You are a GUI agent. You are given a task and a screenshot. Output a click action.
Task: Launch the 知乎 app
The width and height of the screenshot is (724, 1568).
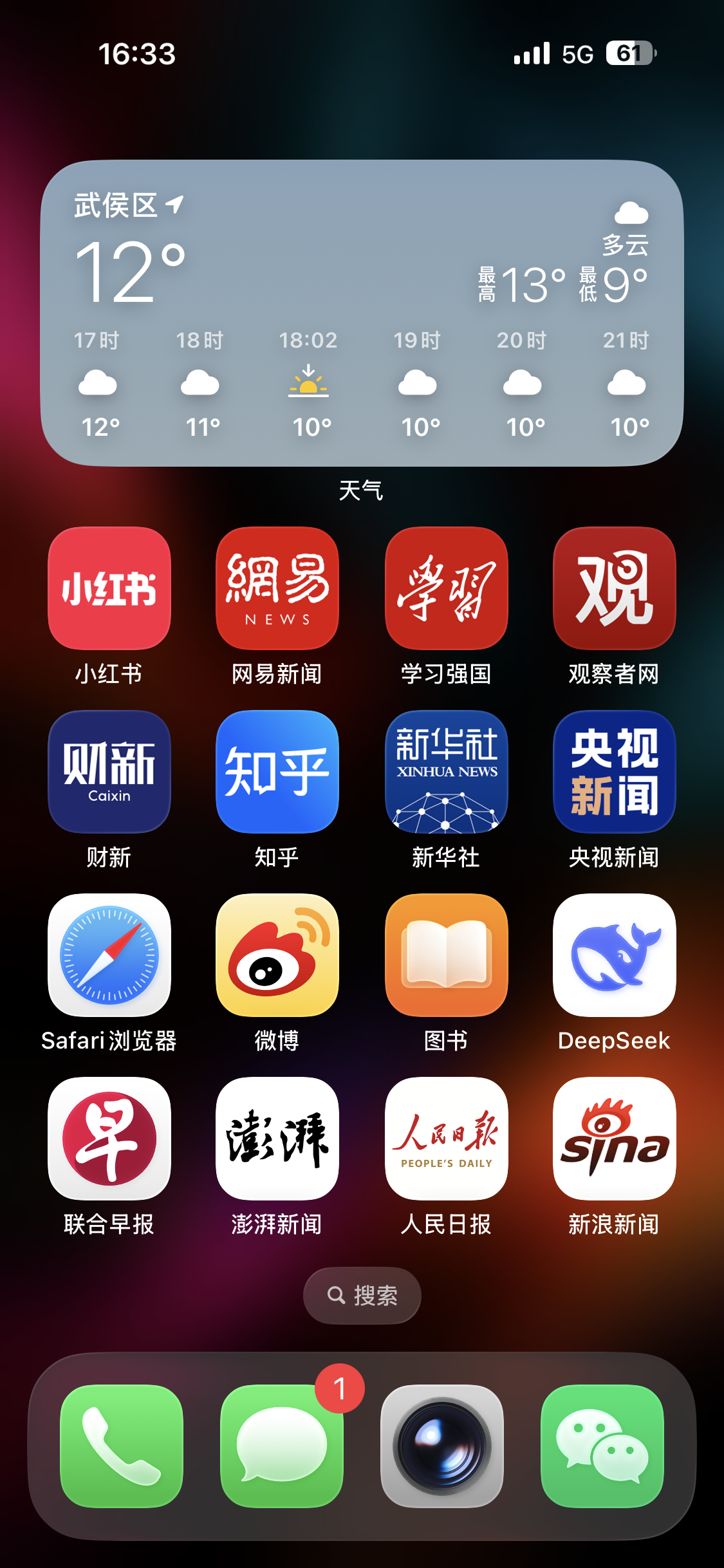277,772
